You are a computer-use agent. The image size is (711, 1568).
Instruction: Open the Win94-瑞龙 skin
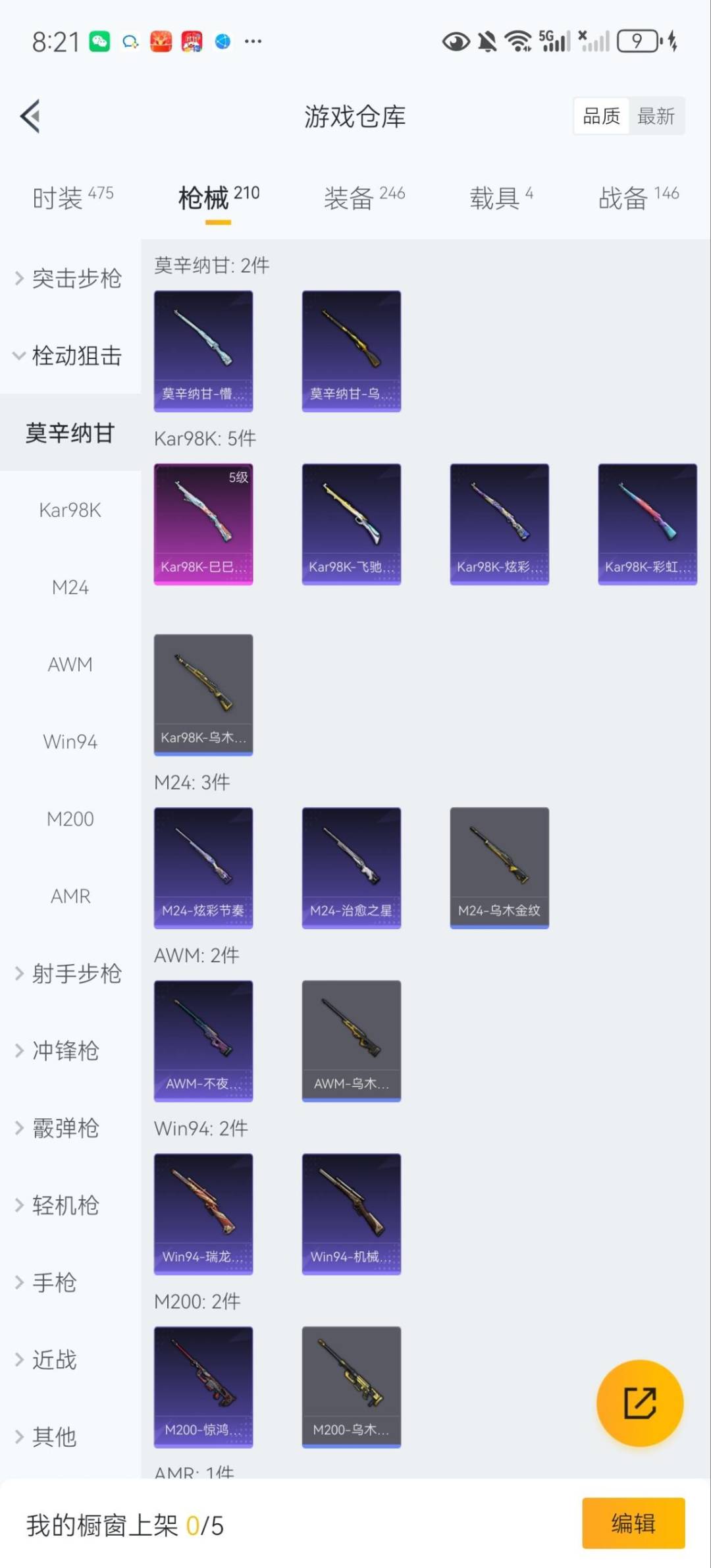[203, 1213]
